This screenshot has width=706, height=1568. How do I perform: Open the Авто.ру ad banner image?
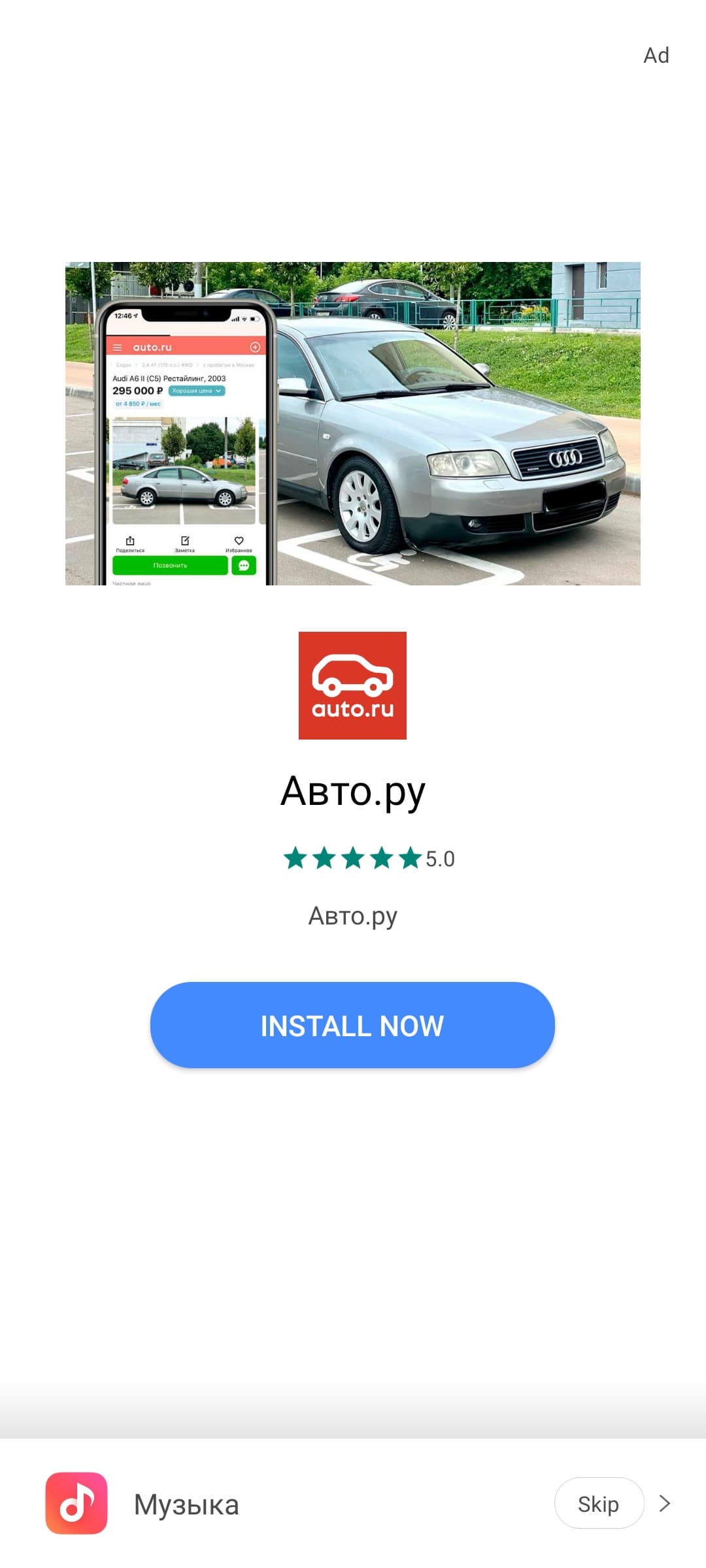pos(352,423)
